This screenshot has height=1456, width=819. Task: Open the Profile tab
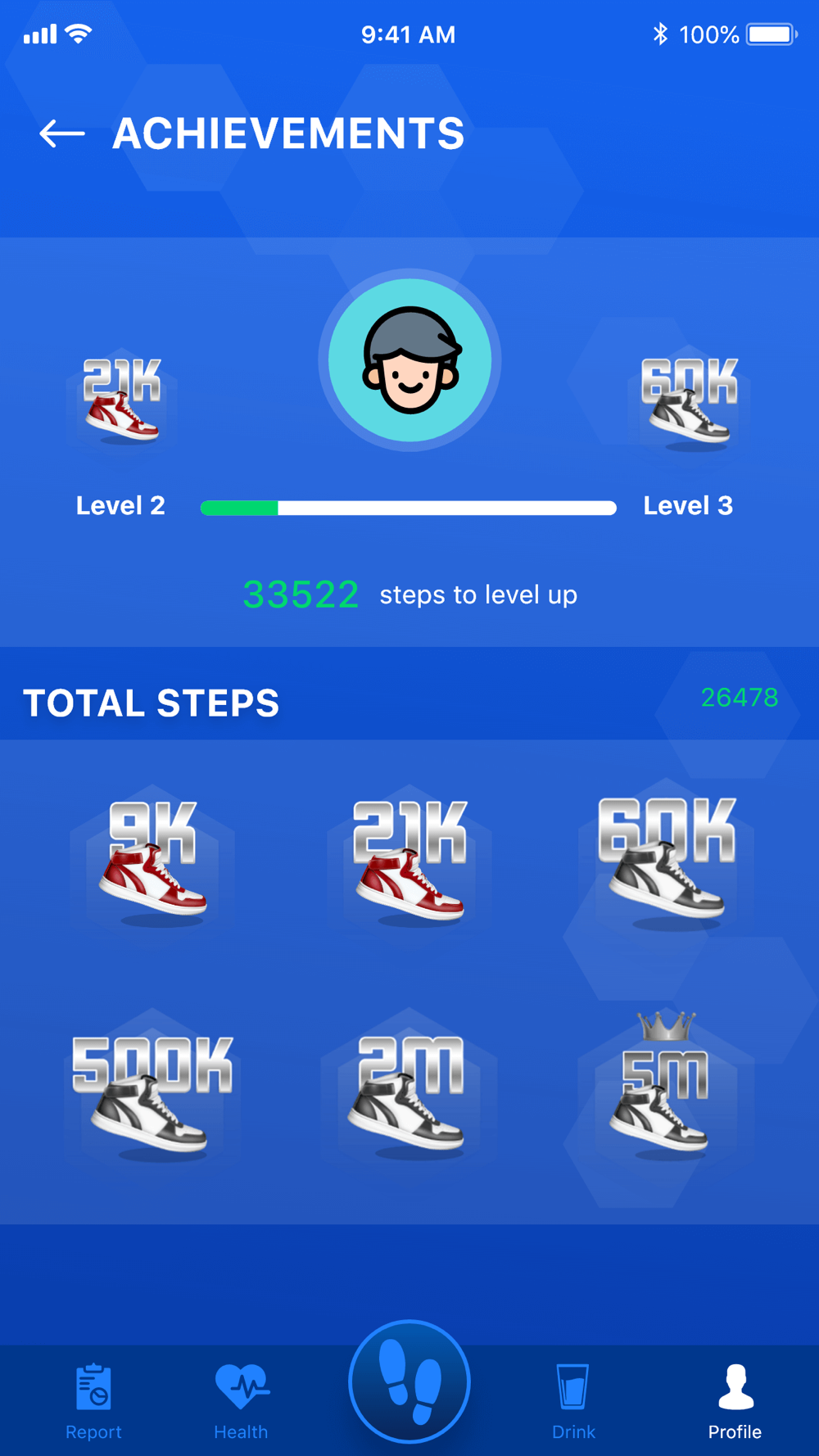tap(735, 1400)
